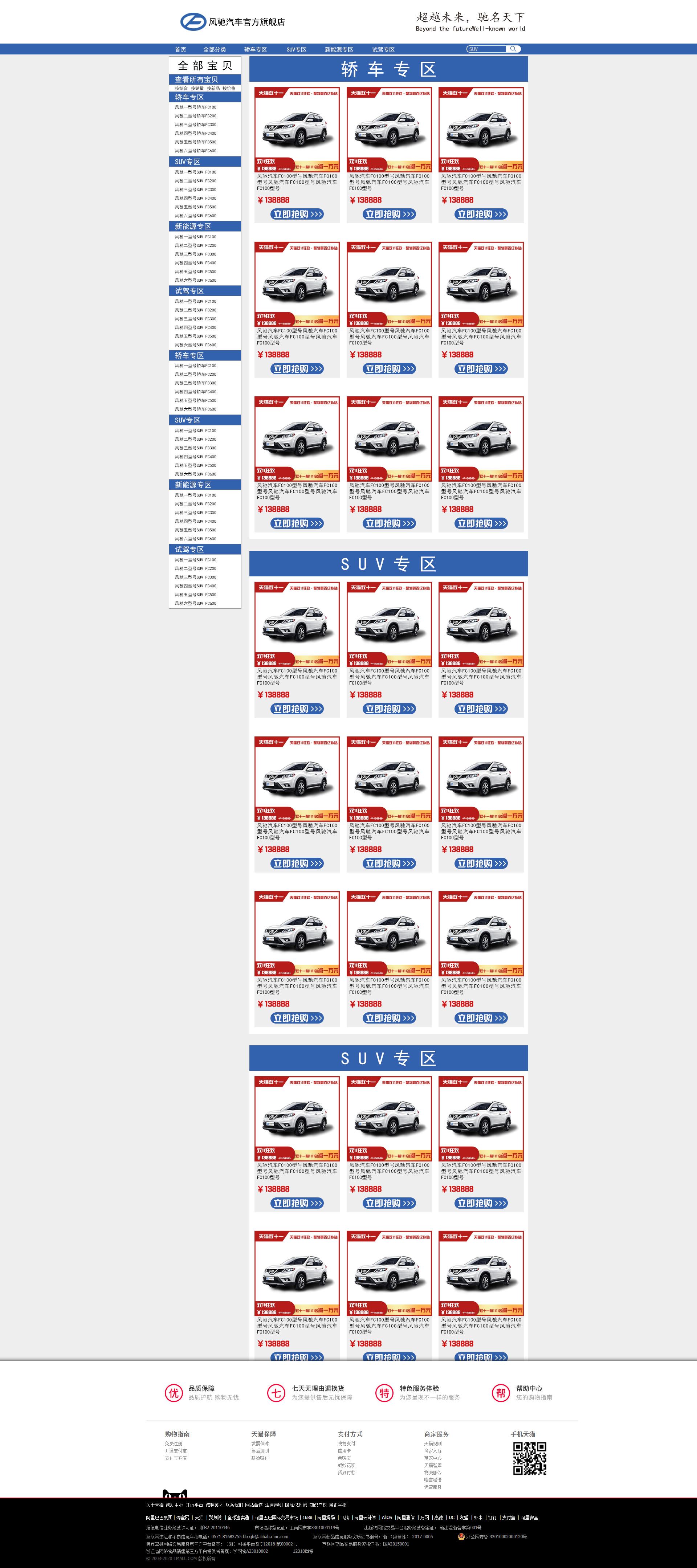697x1568 pixels.
Task: Go to 首页 in top navigation
Action: (x=180, y=49)
